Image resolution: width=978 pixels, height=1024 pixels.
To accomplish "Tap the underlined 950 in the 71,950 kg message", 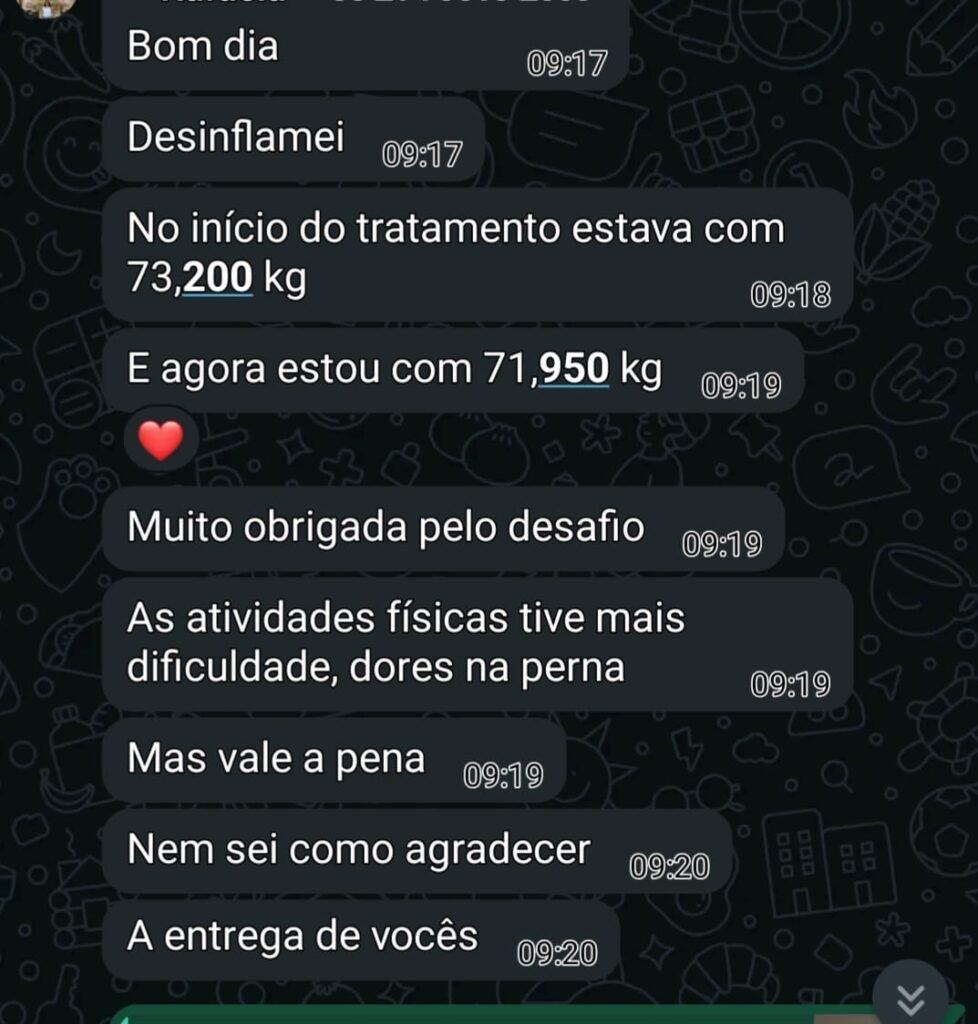I will (x=574, y=370).
